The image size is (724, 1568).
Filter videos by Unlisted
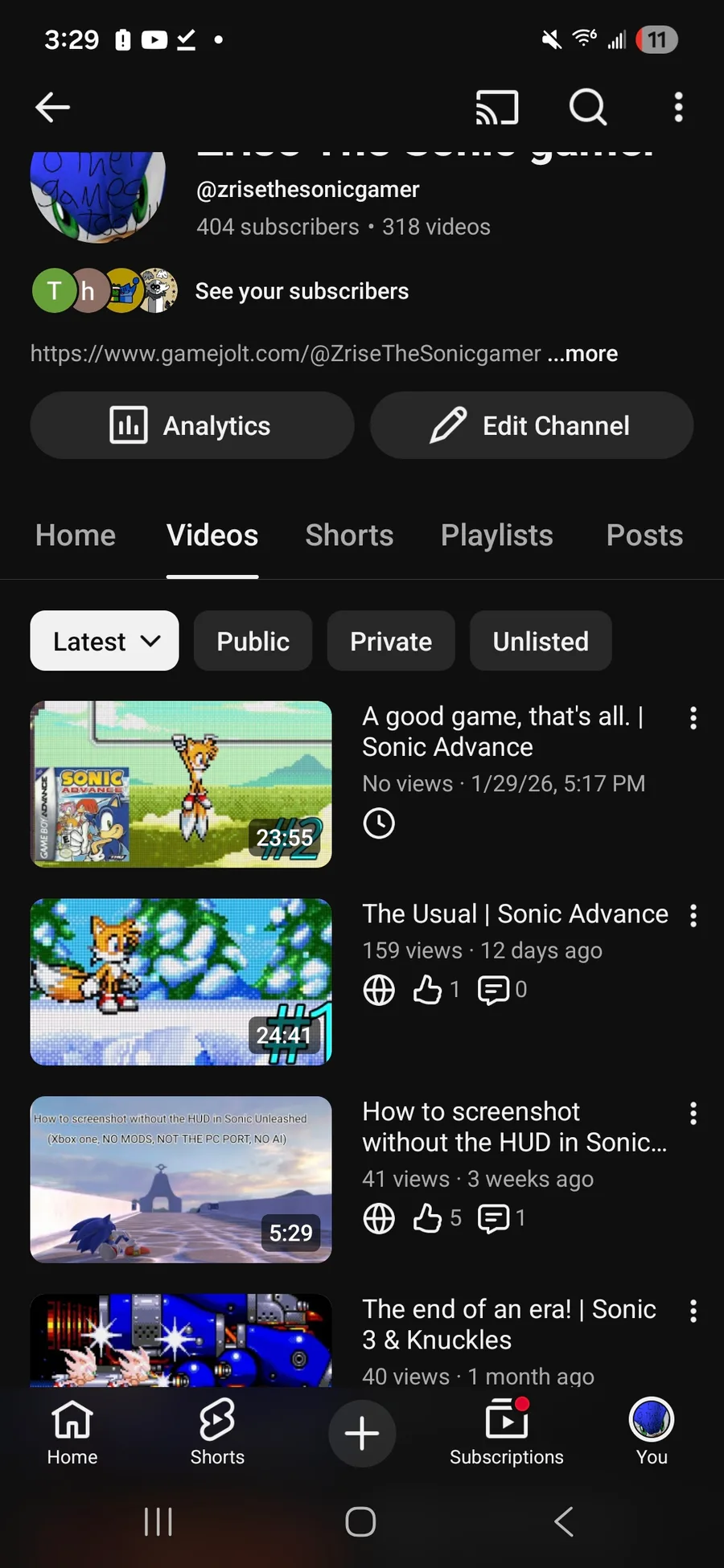tap(541, 641)
